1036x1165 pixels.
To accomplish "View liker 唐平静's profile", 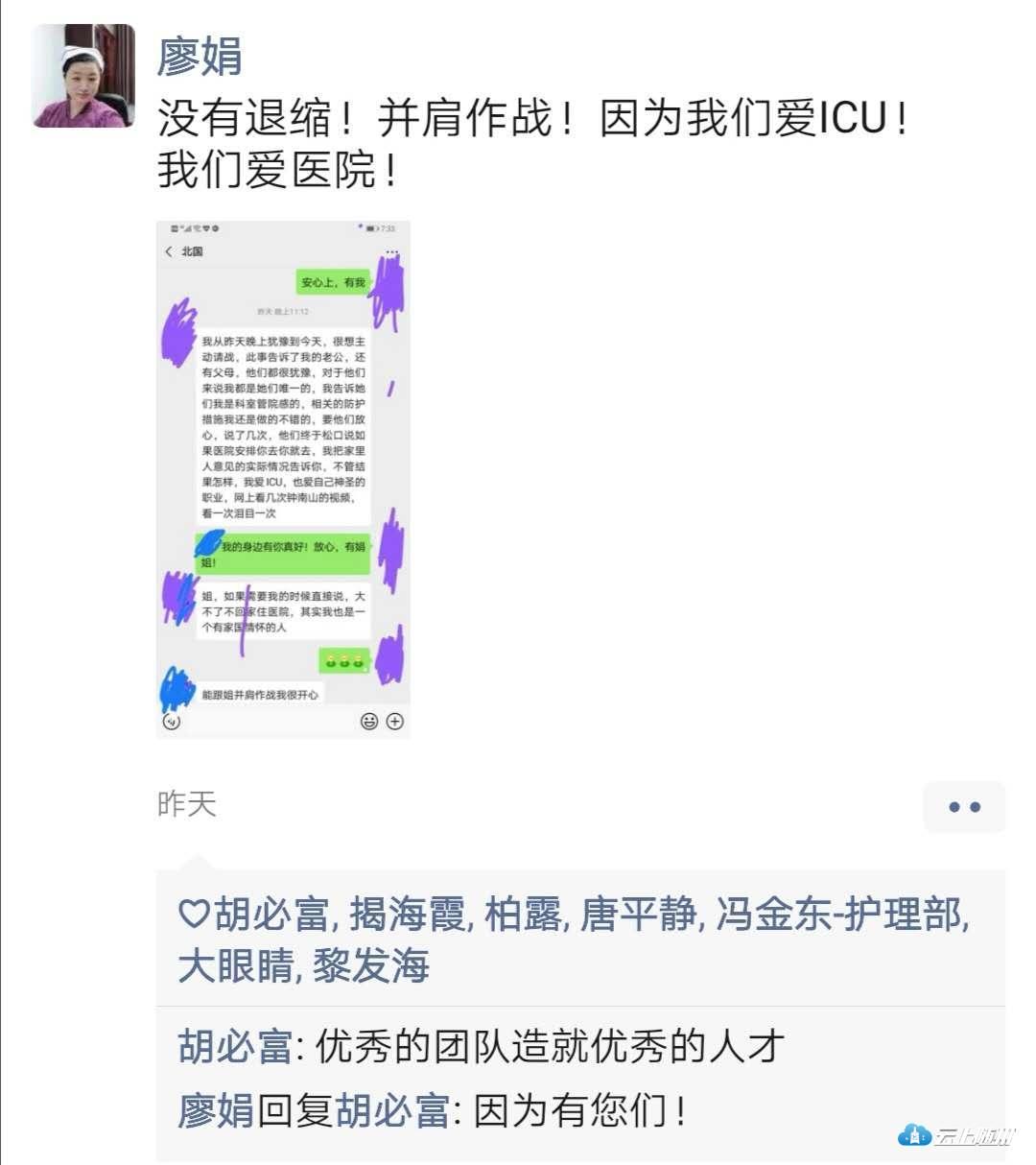I will point(639,915).
